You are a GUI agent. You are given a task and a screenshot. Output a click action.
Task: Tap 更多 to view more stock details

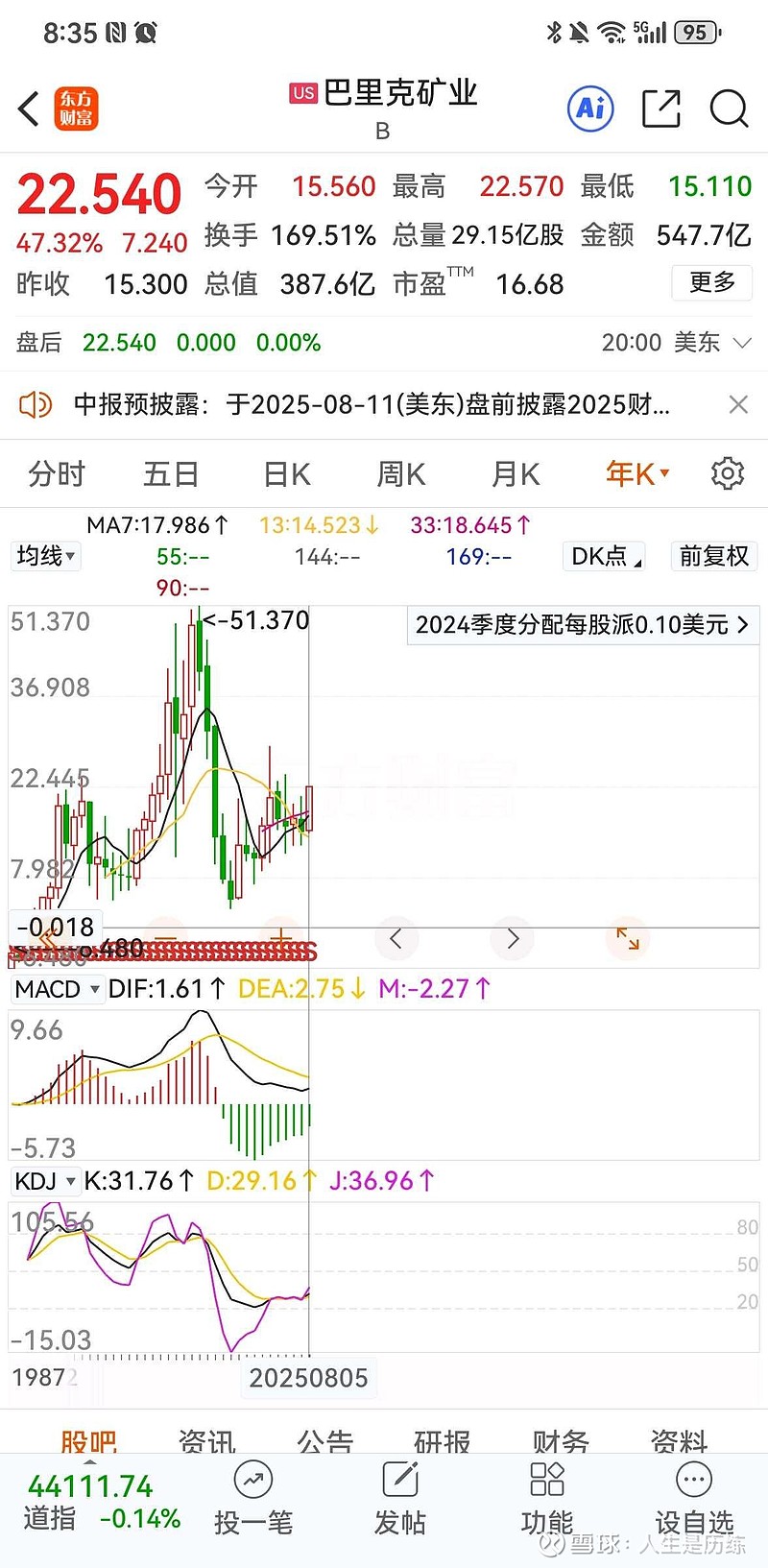(711, 284)
